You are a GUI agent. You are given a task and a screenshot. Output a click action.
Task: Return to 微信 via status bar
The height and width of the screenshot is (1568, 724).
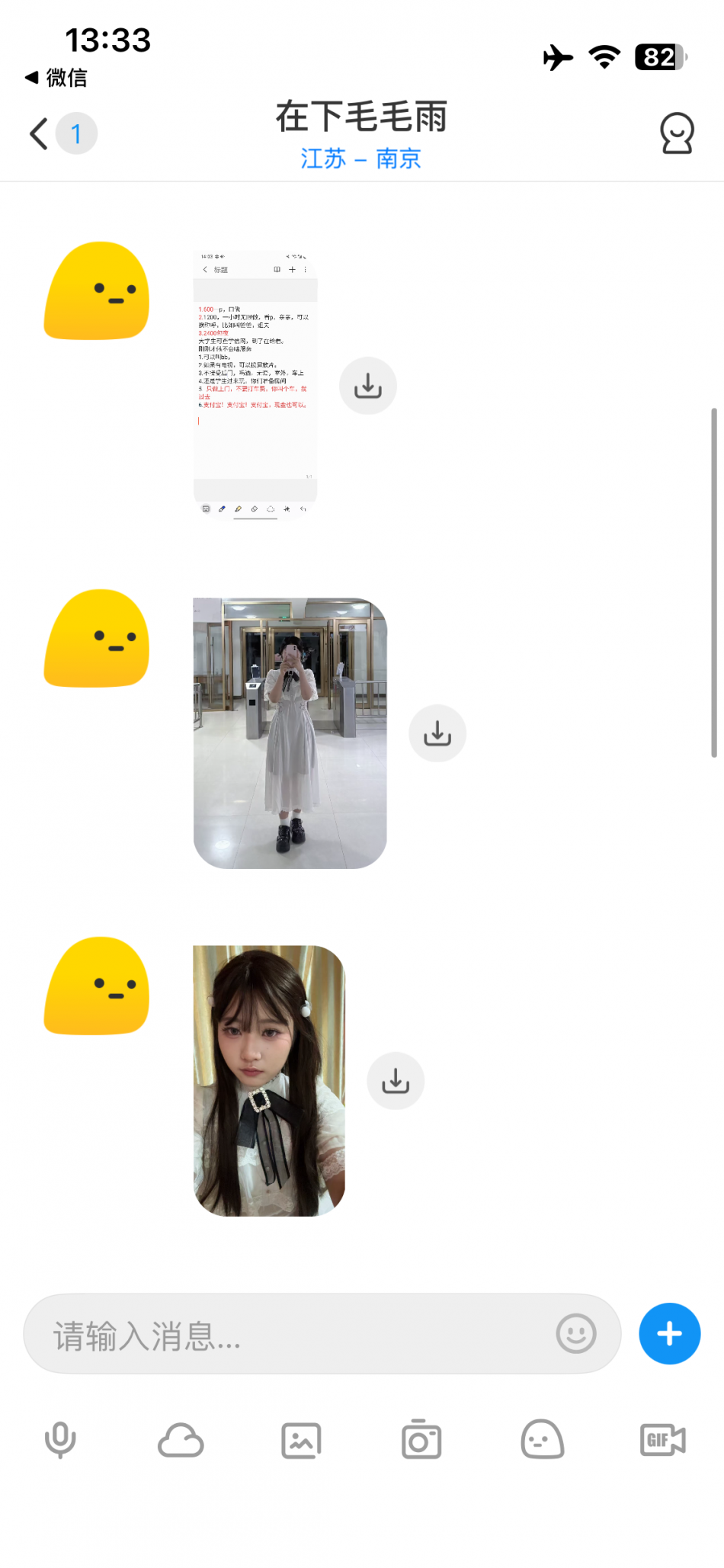pos(56,78)
